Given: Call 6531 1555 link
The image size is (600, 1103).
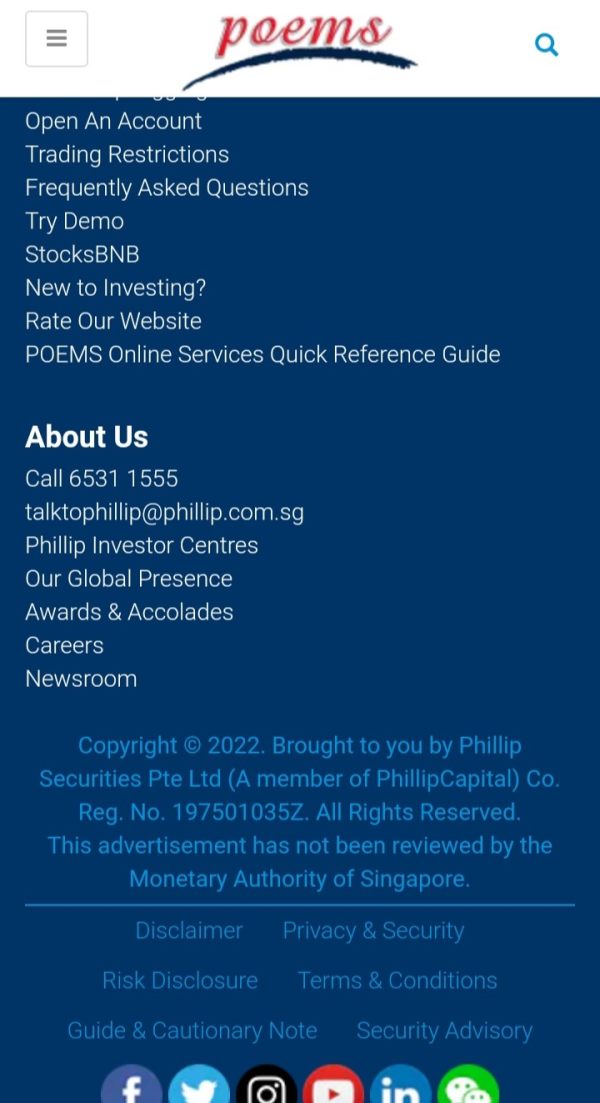Looking at the screenshot, I should (x=102, y=478).
